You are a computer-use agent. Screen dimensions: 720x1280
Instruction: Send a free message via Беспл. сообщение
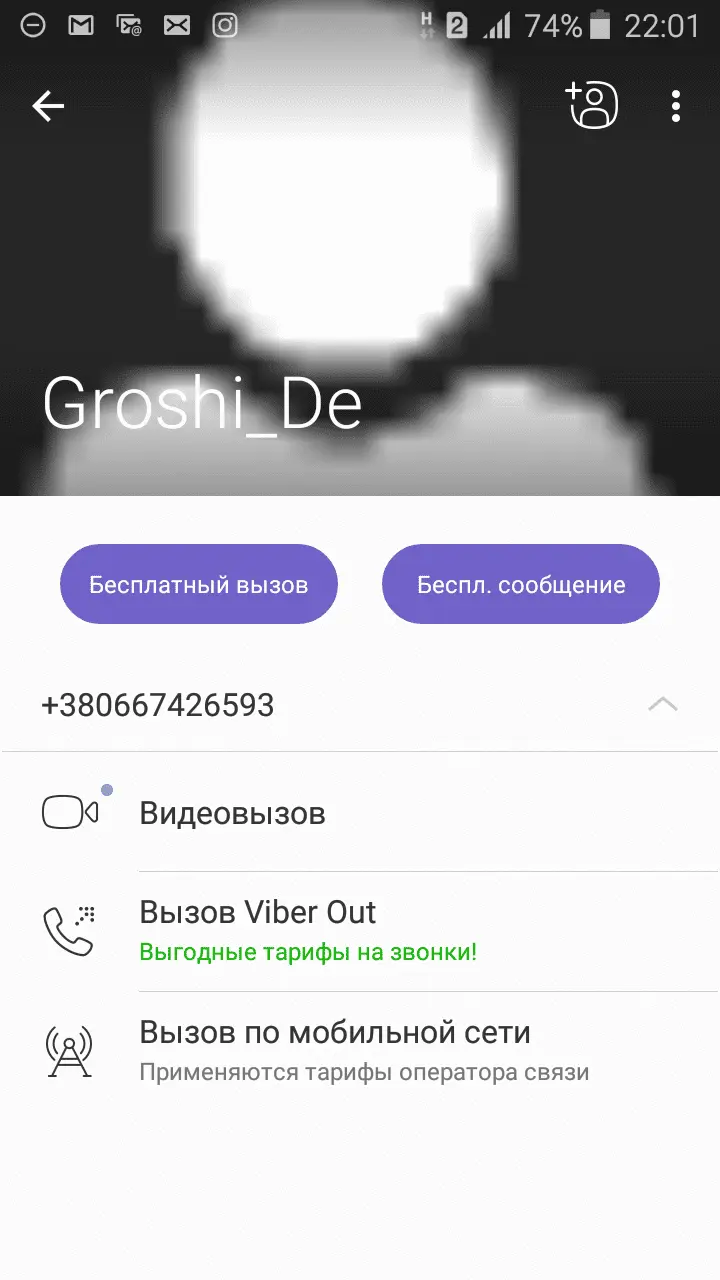521,585
